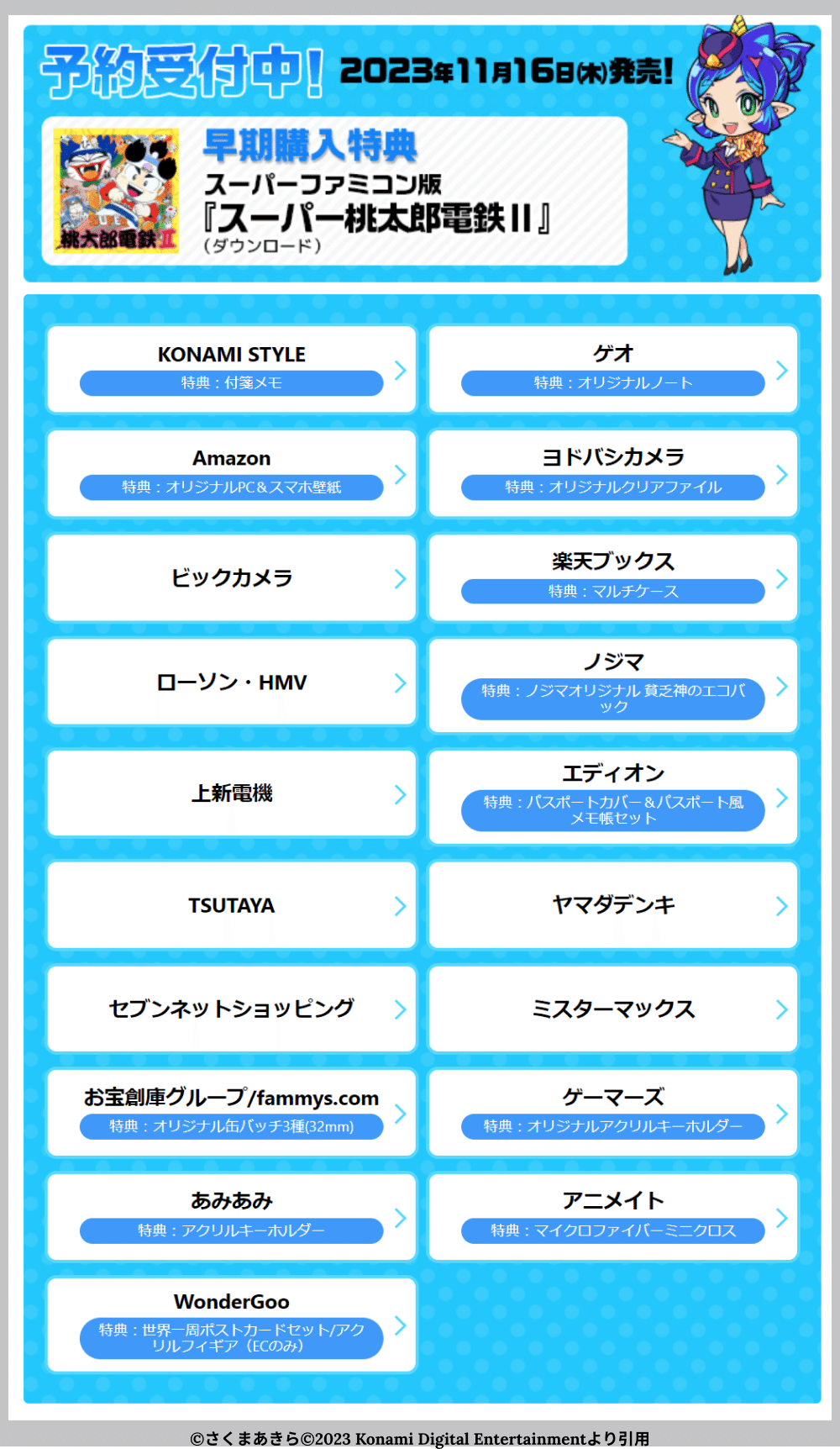Viewport: 840px width, 1449px height.
Task: Select the ミスターマックス retailer
Action: pos(613,1009)
